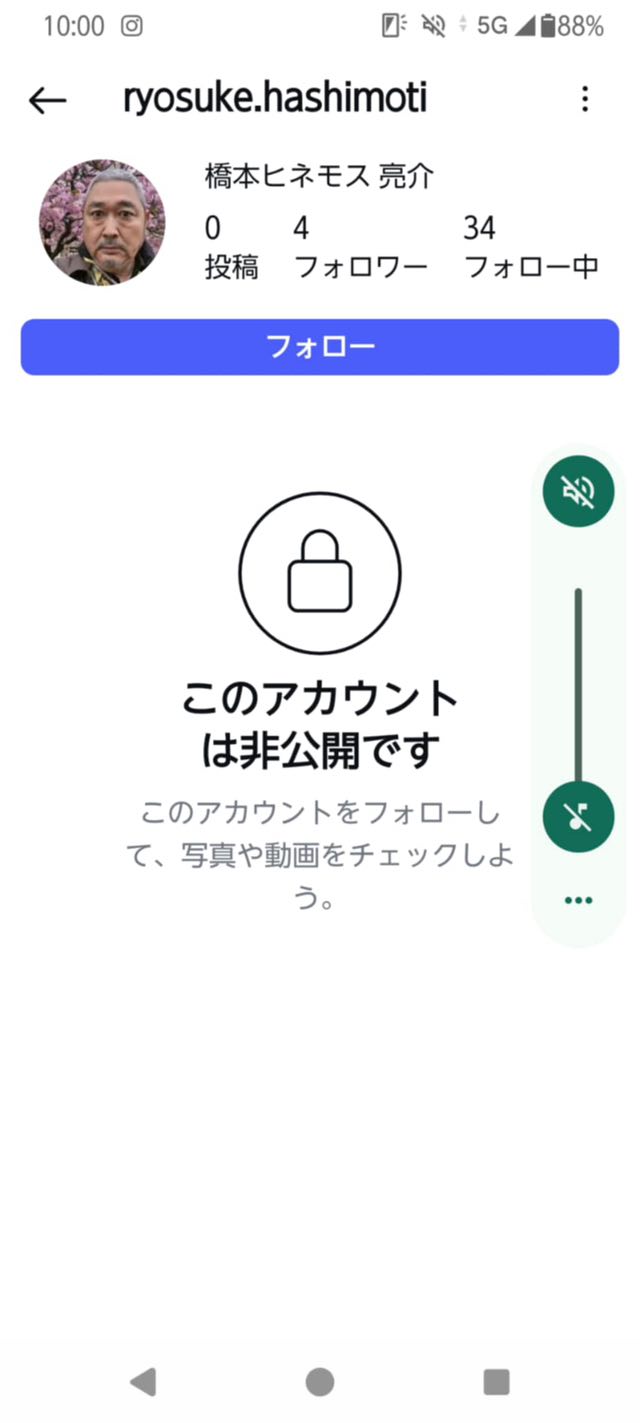The width and height of the screenshot is (640, 1423).
Task: Open more volume settings dots
Action: [x=578, y=900]
